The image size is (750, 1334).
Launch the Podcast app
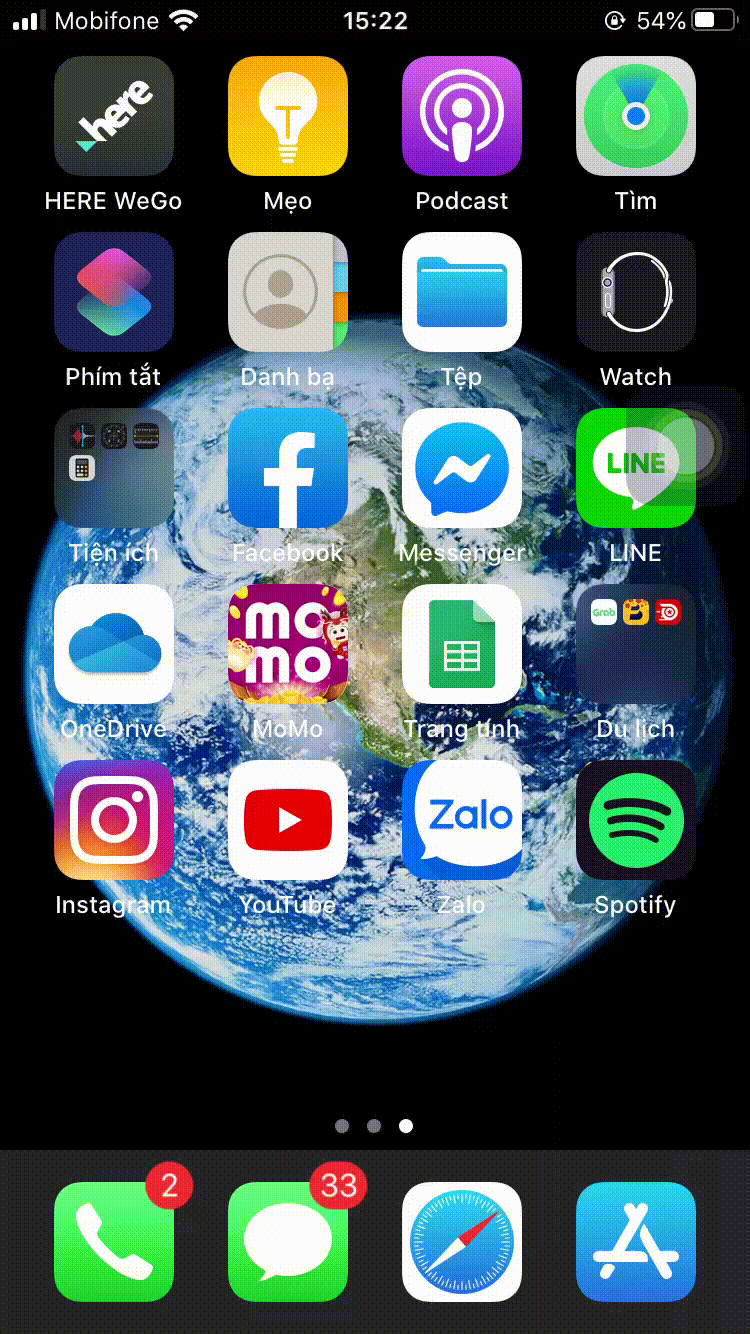click(x=461, y=115)
